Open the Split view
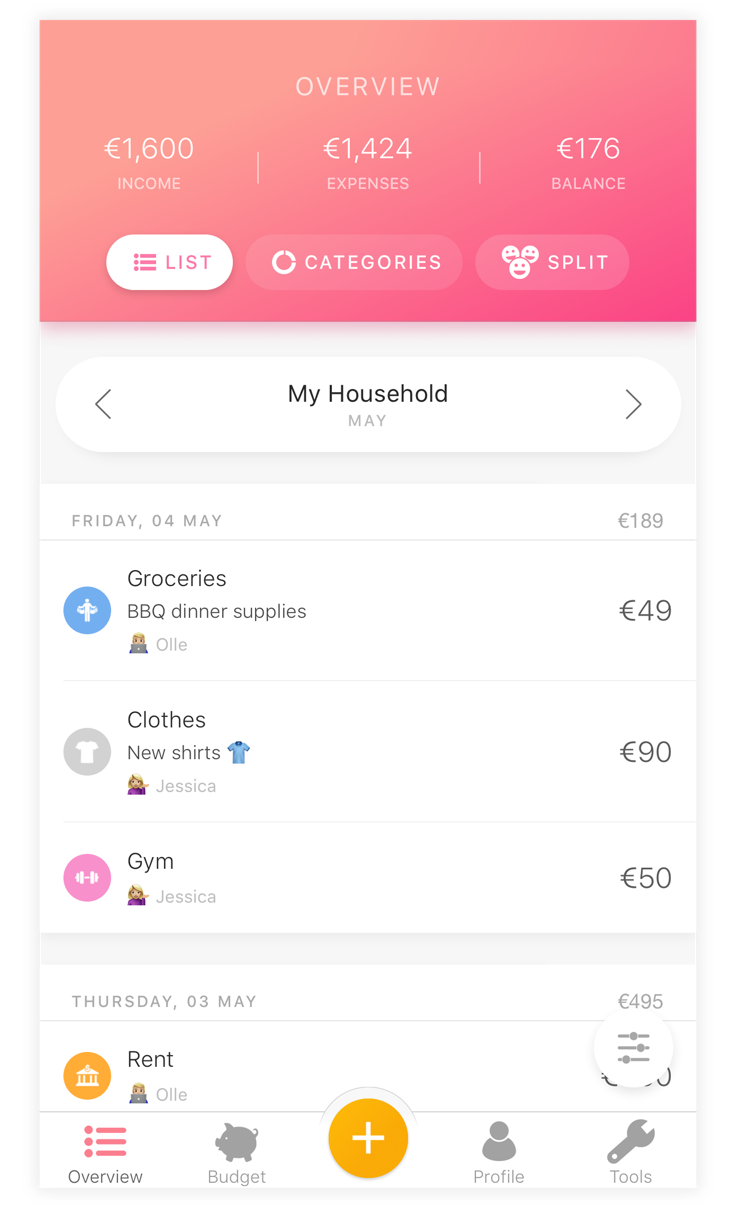Image resolution: width=736 pixels, height=1208 pixels. 552,262
